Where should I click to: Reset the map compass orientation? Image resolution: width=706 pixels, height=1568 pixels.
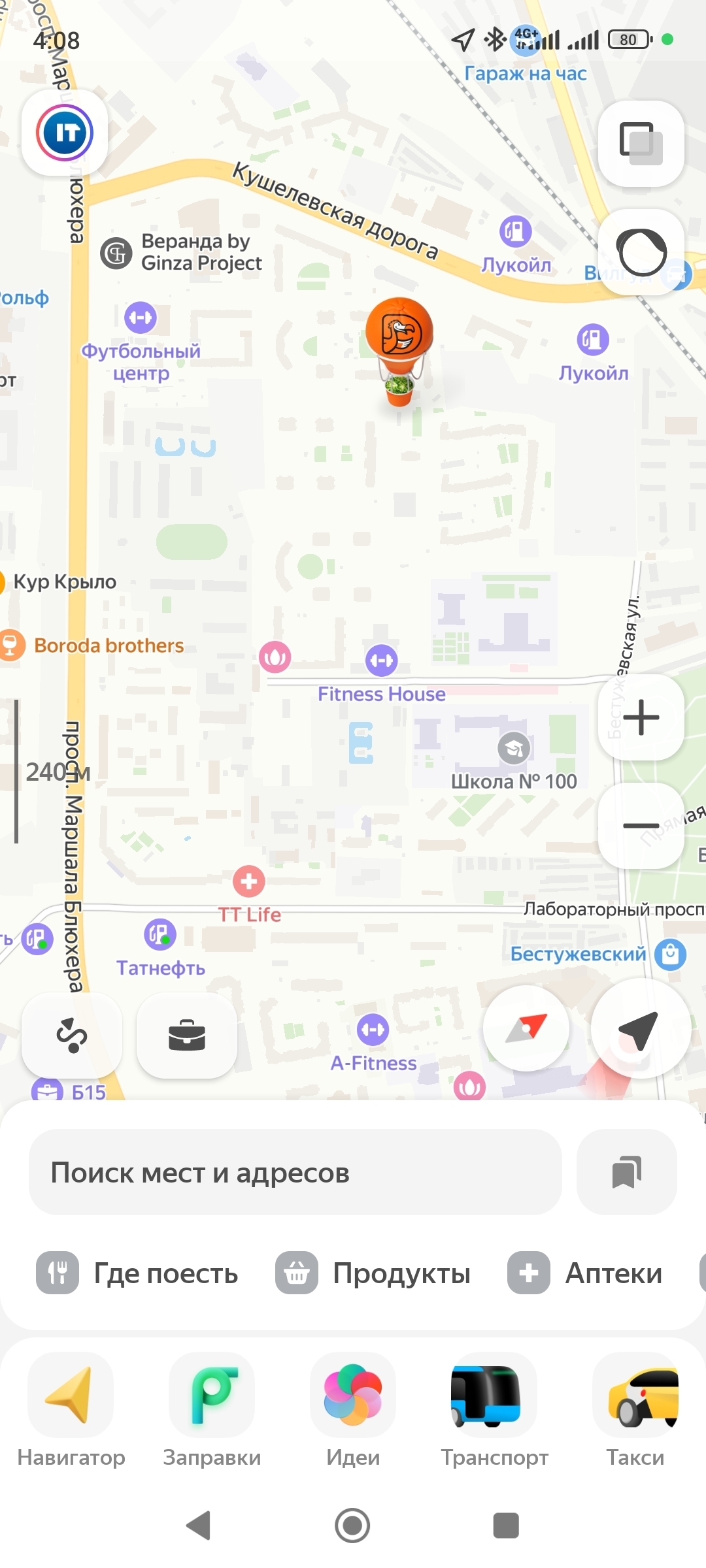tap(526, 1028)
